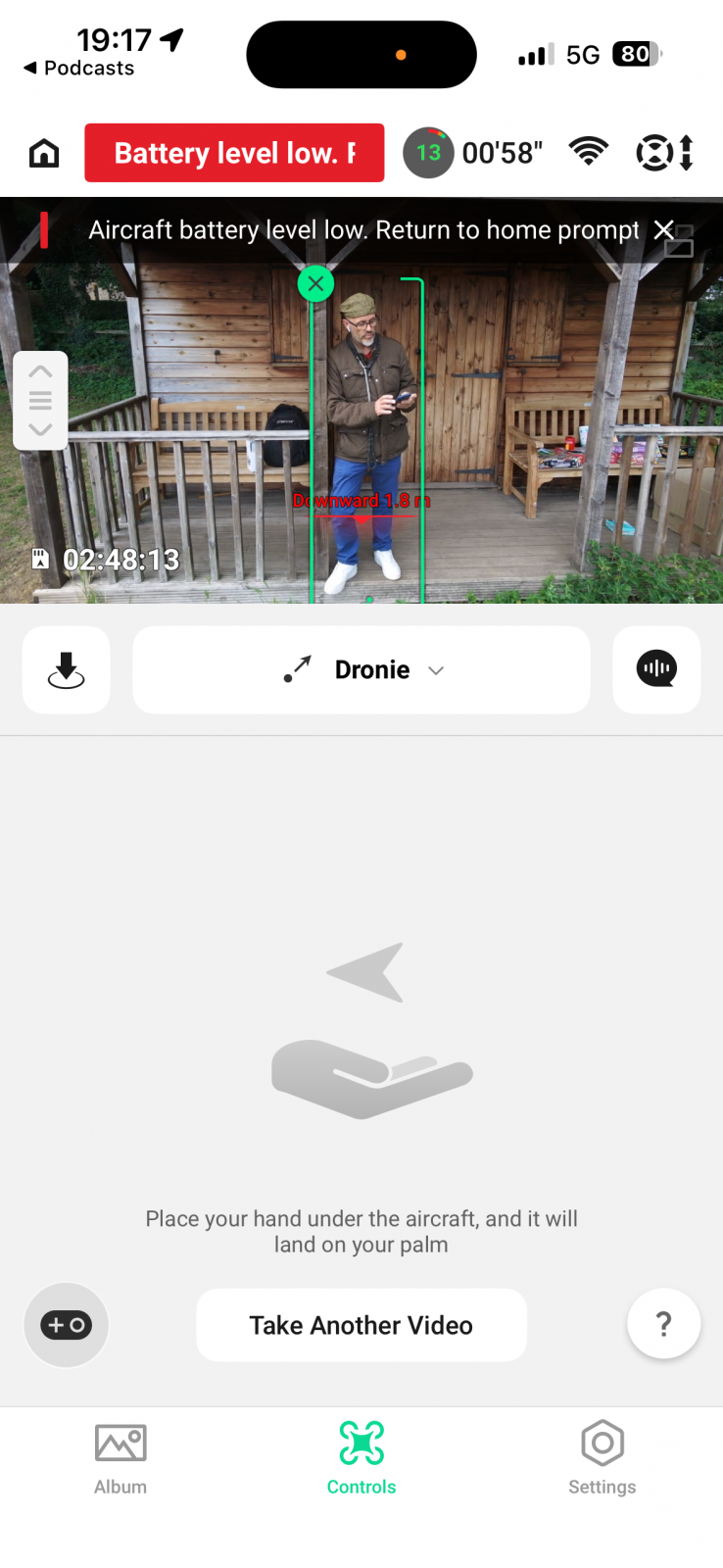Go to the Settings tab

click(x=602, y=1459)
